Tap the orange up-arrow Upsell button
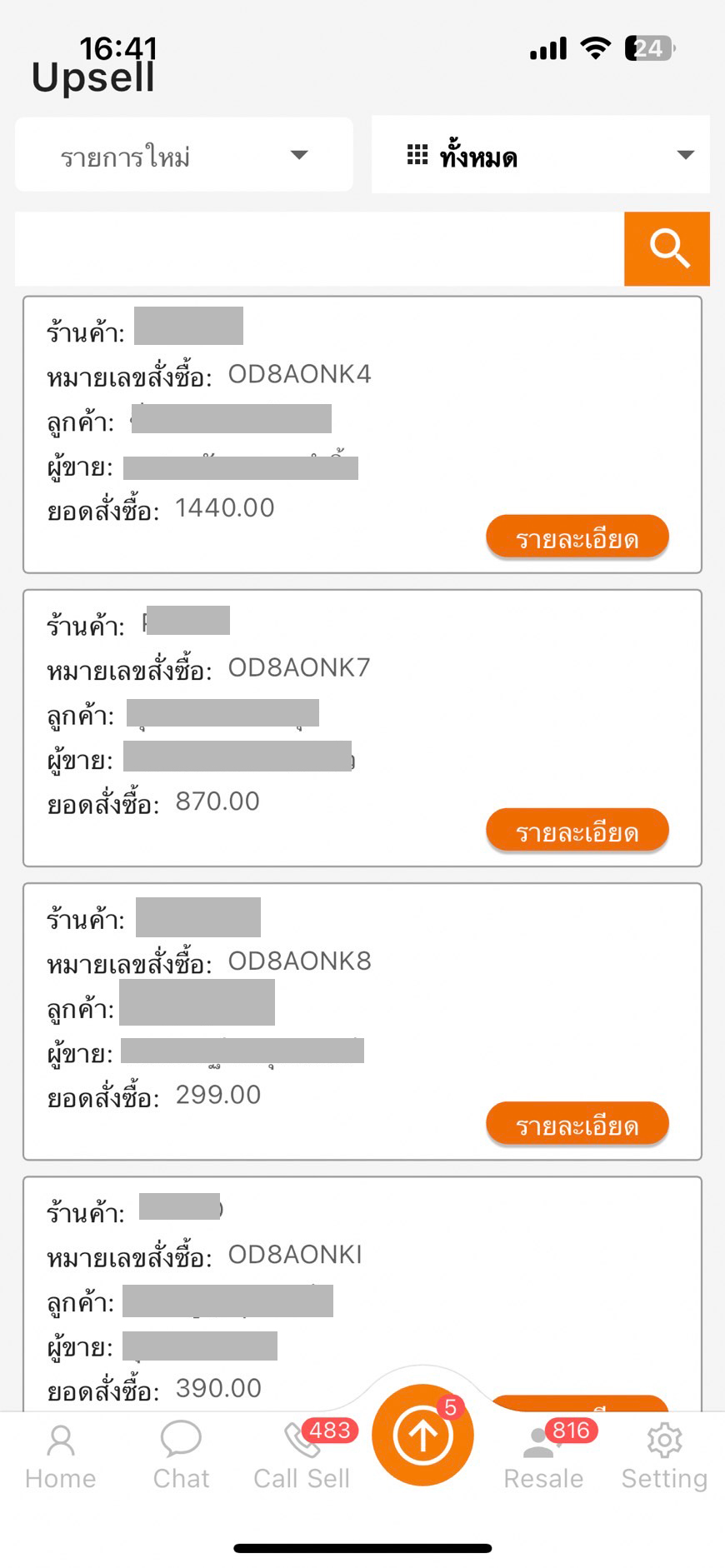The image size is (725, 1568). pyautogui.click(x=422, y=1435)
